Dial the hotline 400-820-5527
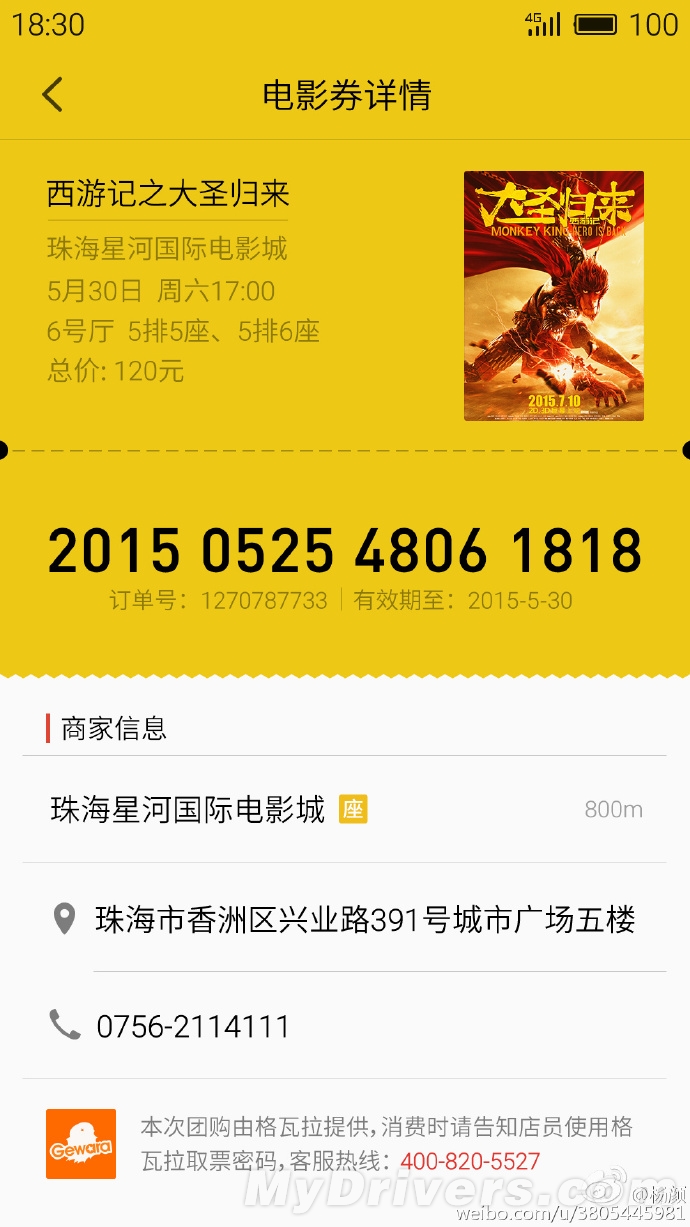 [470, 1161]
